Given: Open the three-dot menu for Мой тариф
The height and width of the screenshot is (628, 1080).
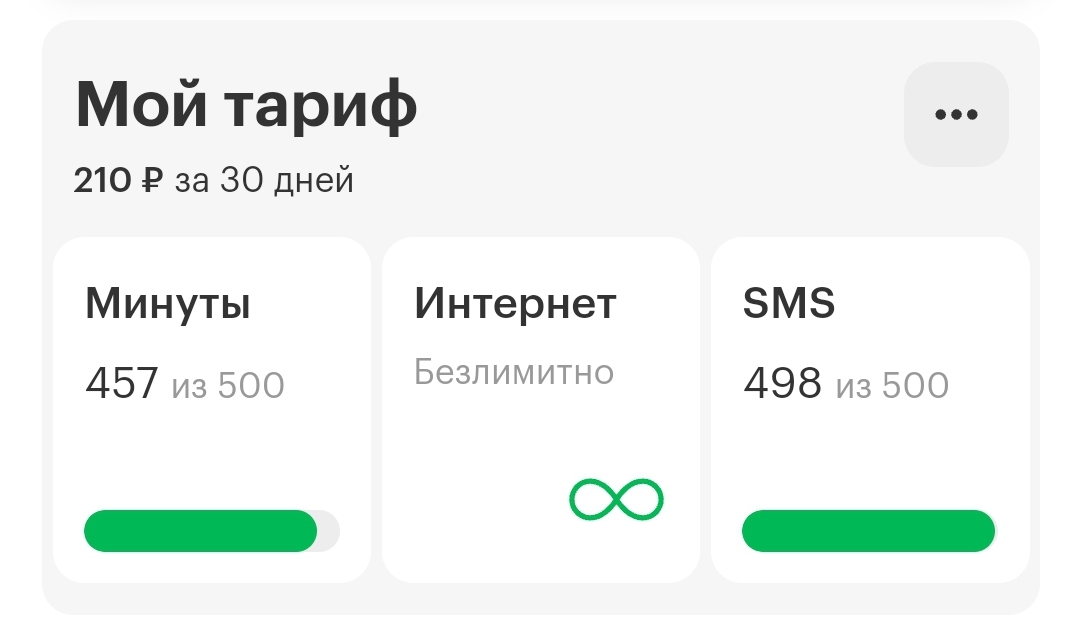Looking at the screenshot, I should (956, 115).
